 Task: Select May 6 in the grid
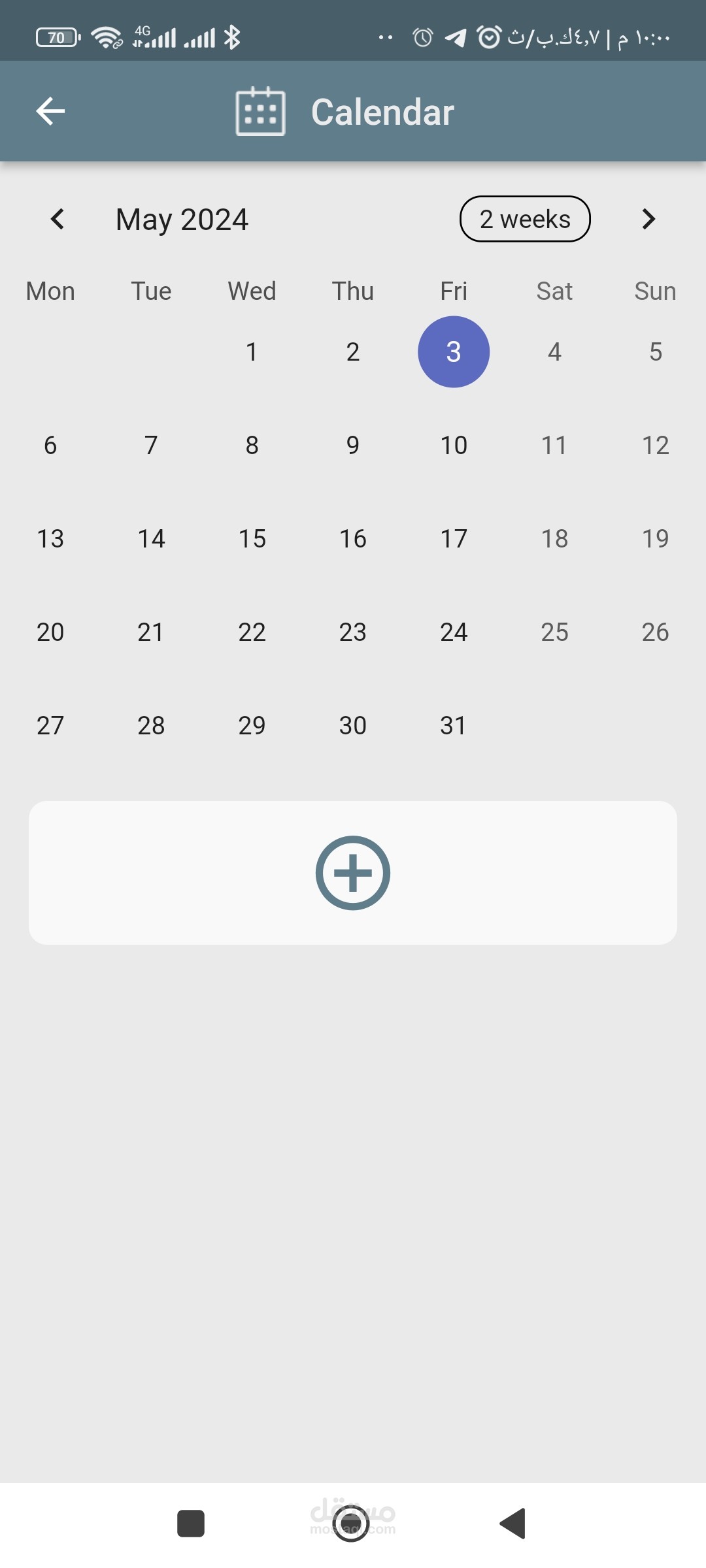point(50,446)
